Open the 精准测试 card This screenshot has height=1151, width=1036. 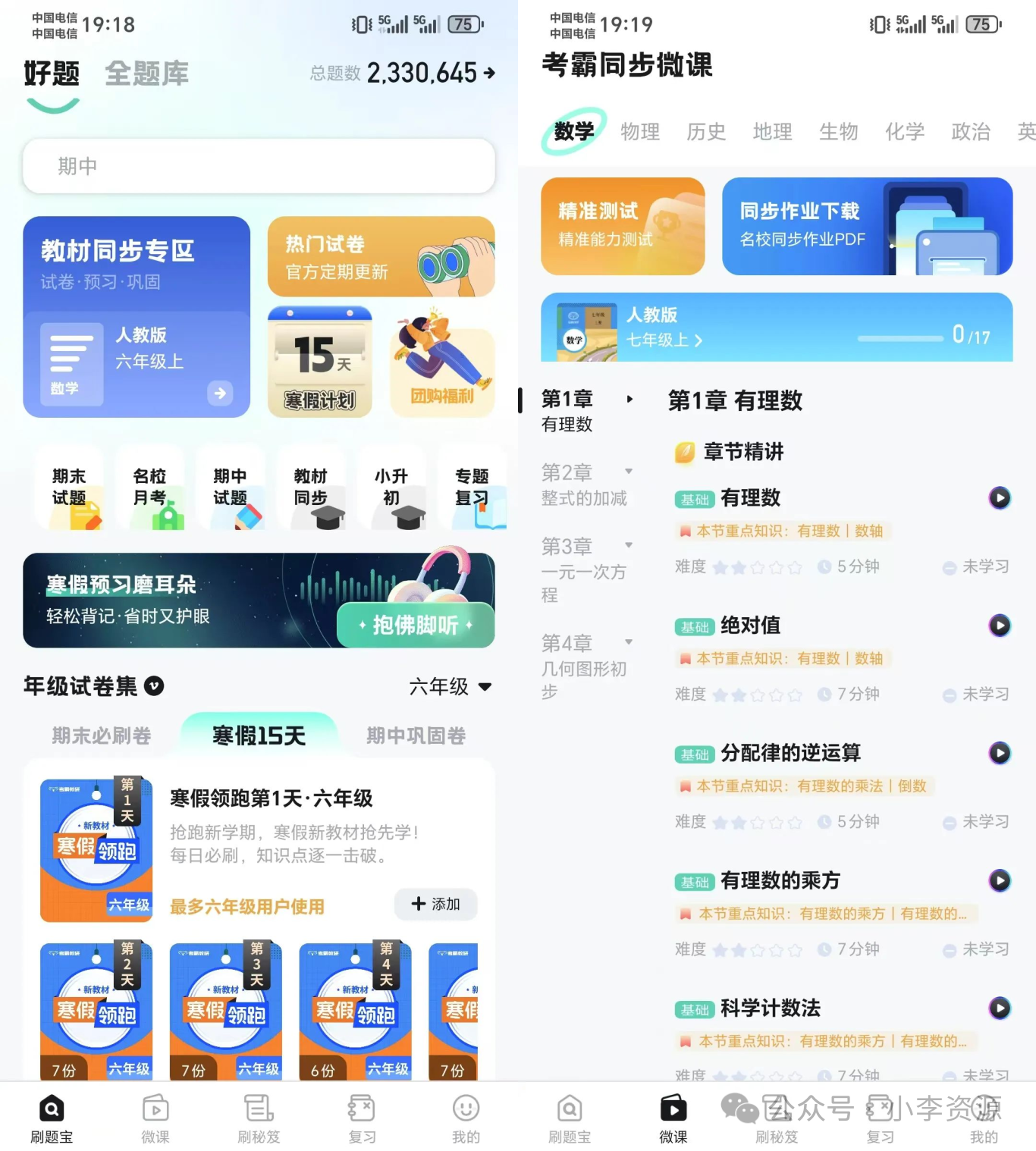(622, 226)
